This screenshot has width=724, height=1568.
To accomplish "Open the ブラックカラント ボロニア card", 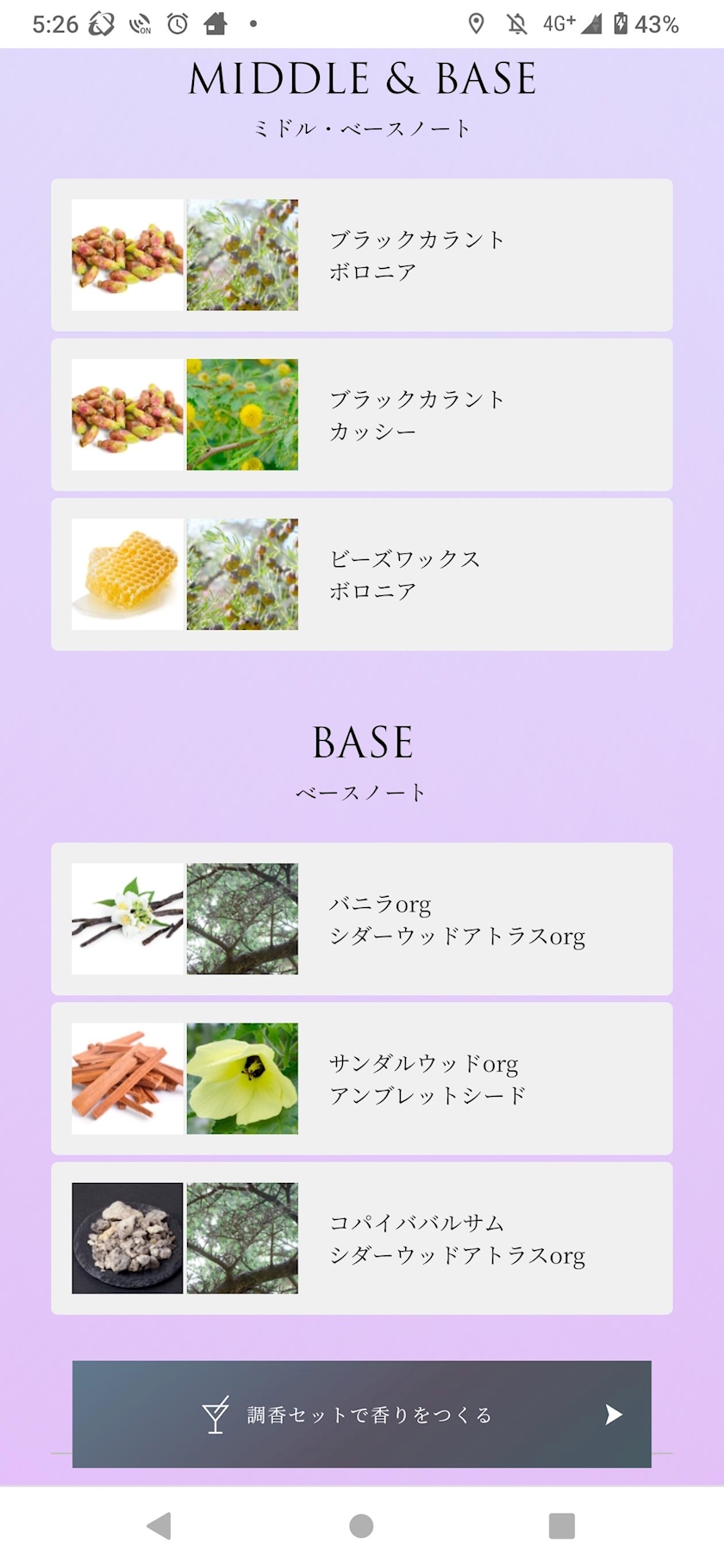I will tap(362, 255).
